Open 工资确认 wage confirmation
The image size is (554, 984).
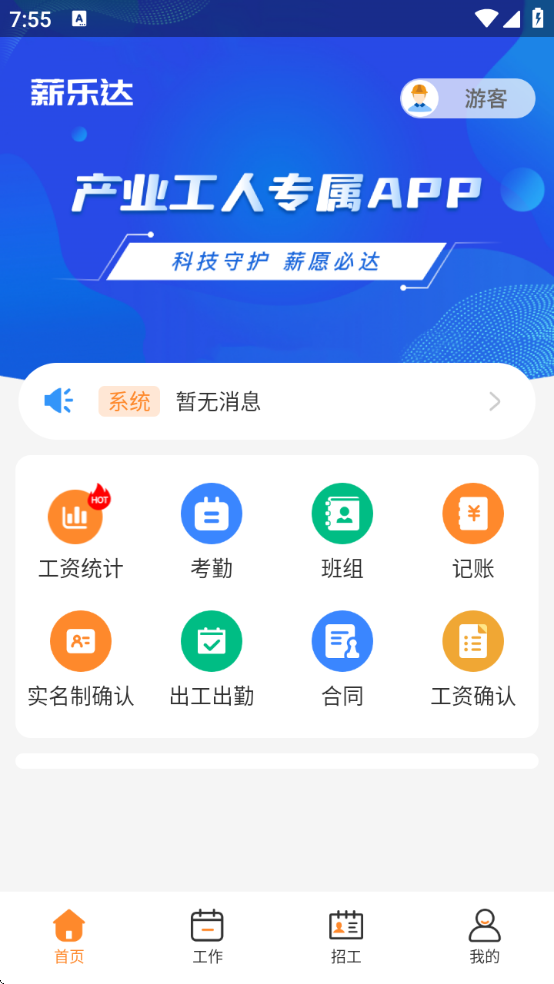point(473,660)
